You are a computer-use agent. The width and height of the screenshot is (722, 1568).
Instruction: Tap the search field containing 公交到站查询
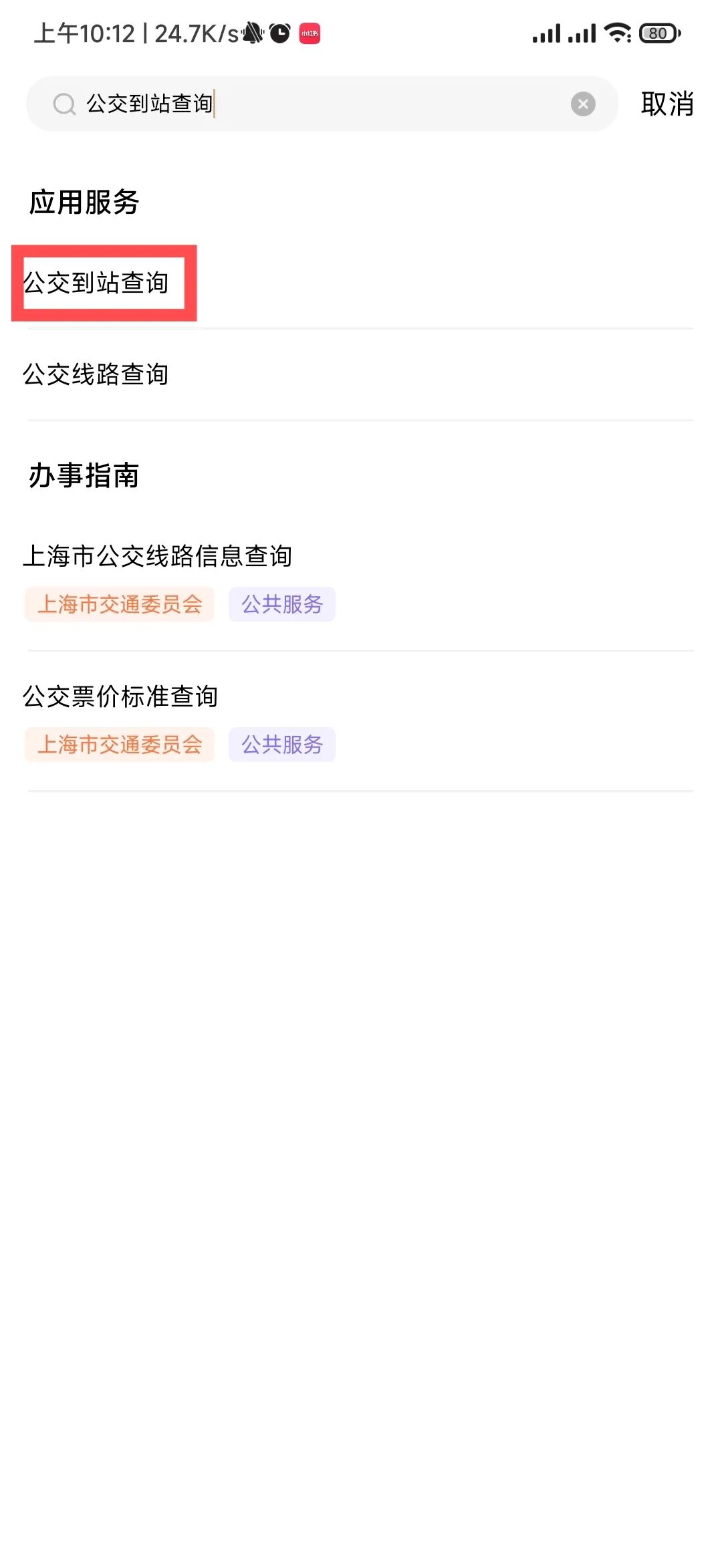point(321,104)
